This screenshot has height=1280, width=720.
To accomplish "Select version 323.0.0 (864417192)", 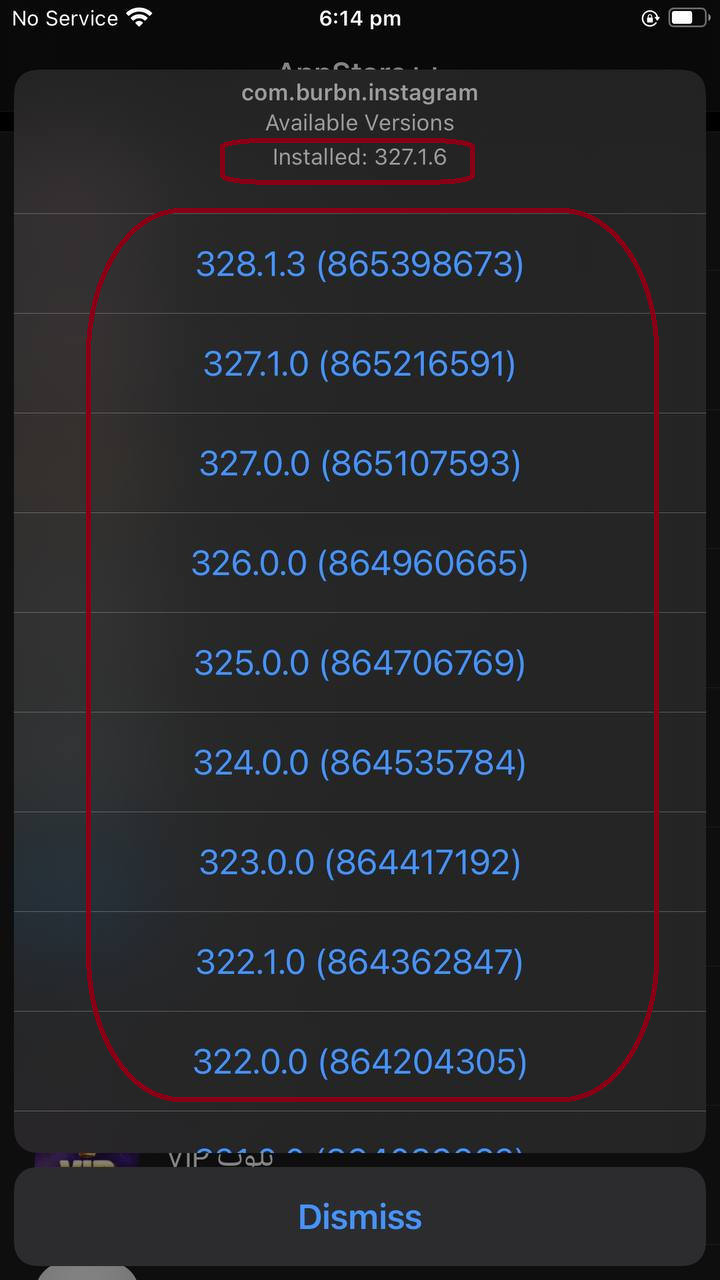I will click(360, 862).
